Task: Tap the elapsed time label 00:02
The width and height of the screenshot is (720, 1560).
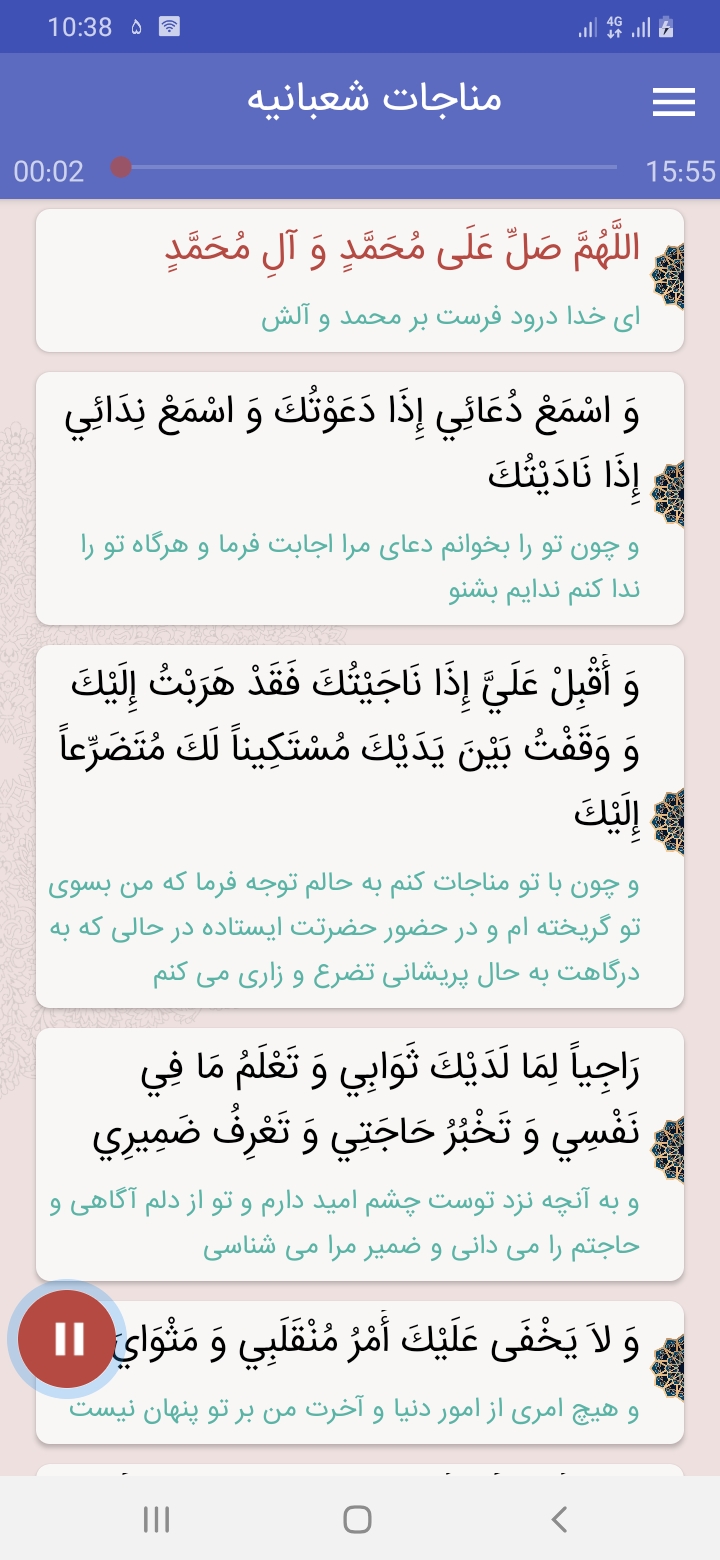Action: (46, 172)
